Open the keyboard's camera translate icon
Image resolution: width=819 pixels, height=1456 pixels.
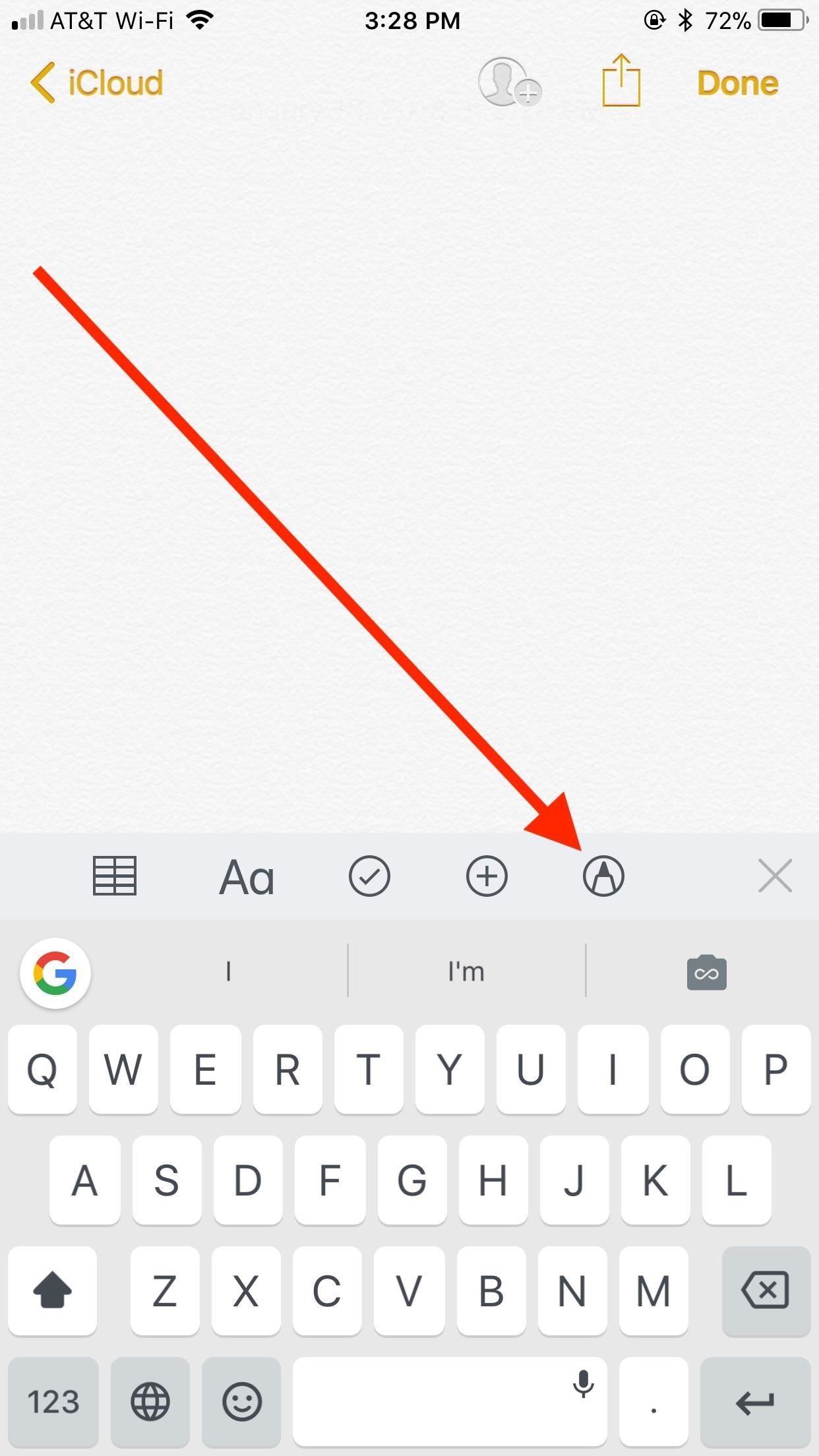(x=706, y=973)
